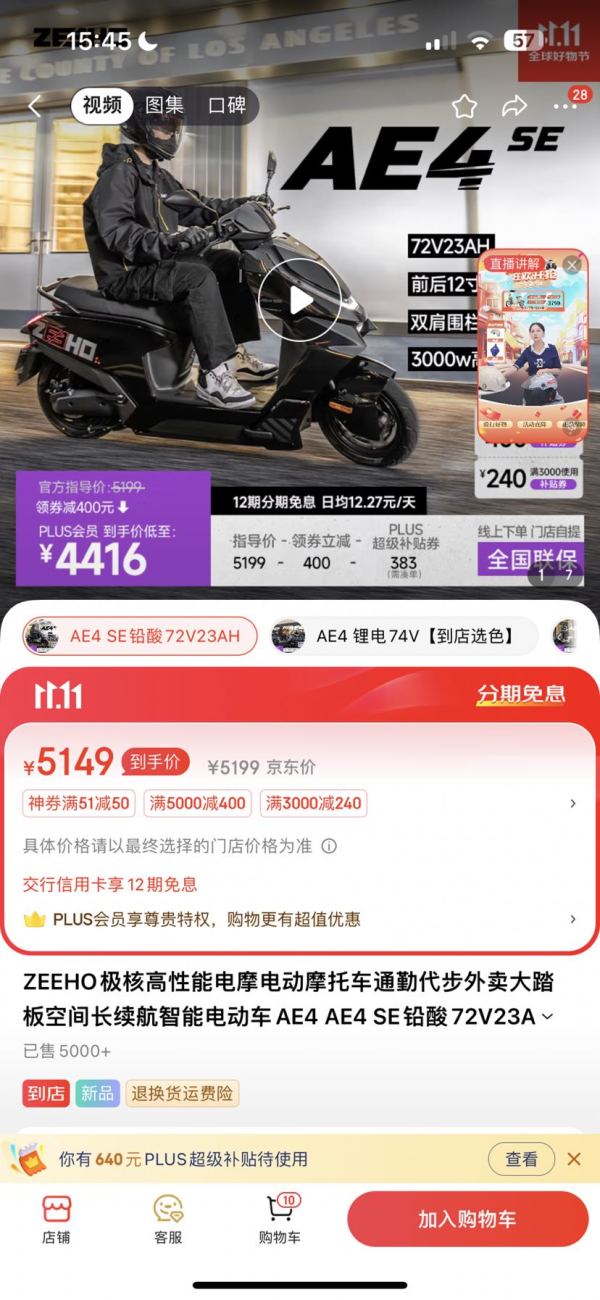
Task: Open the 购物车 shopping cart
Action: (280, 1218)
